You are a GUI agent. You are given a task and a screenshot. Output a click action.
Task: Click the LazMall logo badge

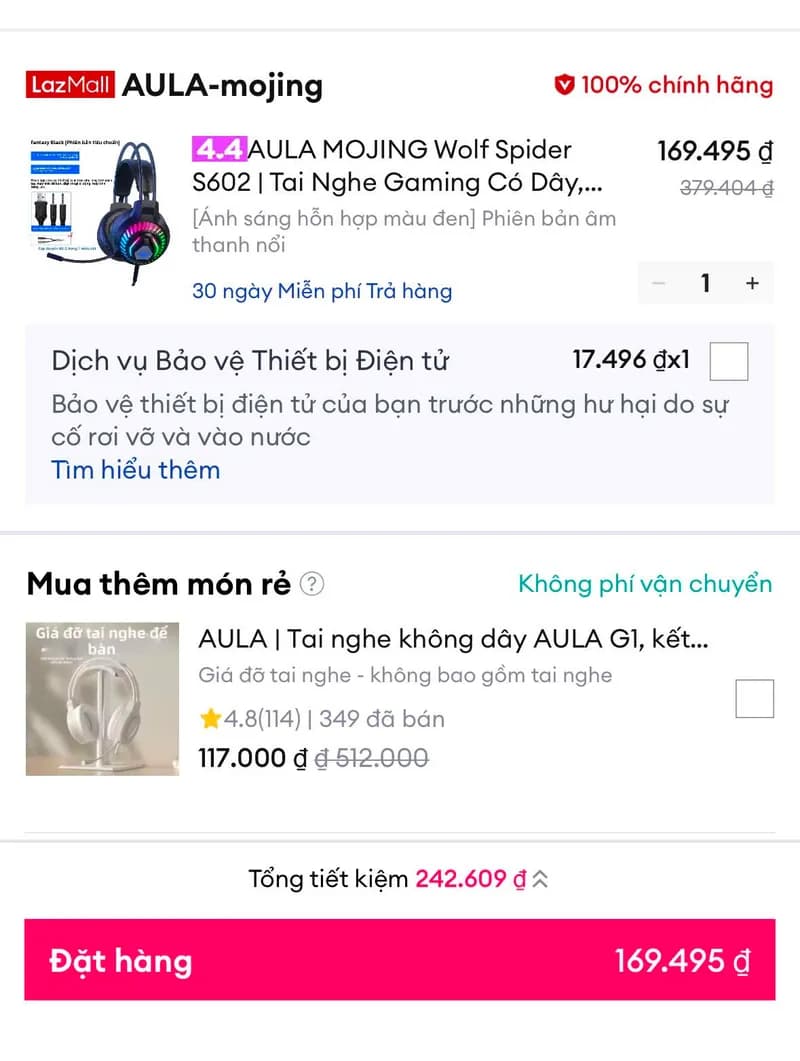click(67, 85)
